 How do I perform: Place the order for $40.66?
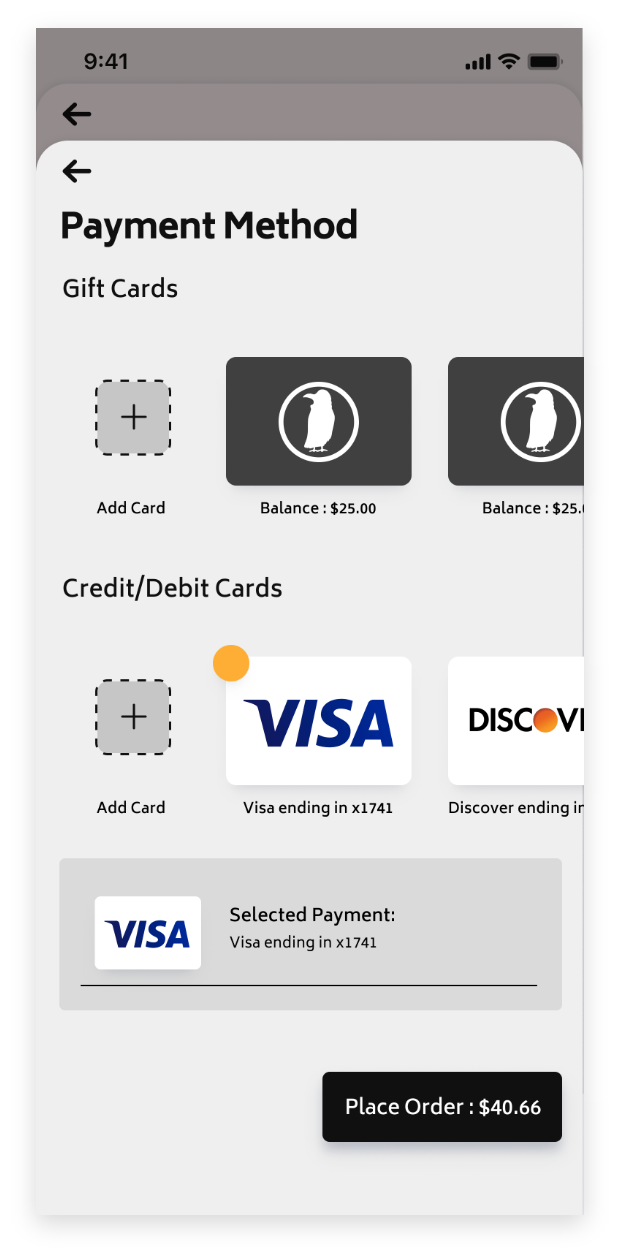(442, 1107)
